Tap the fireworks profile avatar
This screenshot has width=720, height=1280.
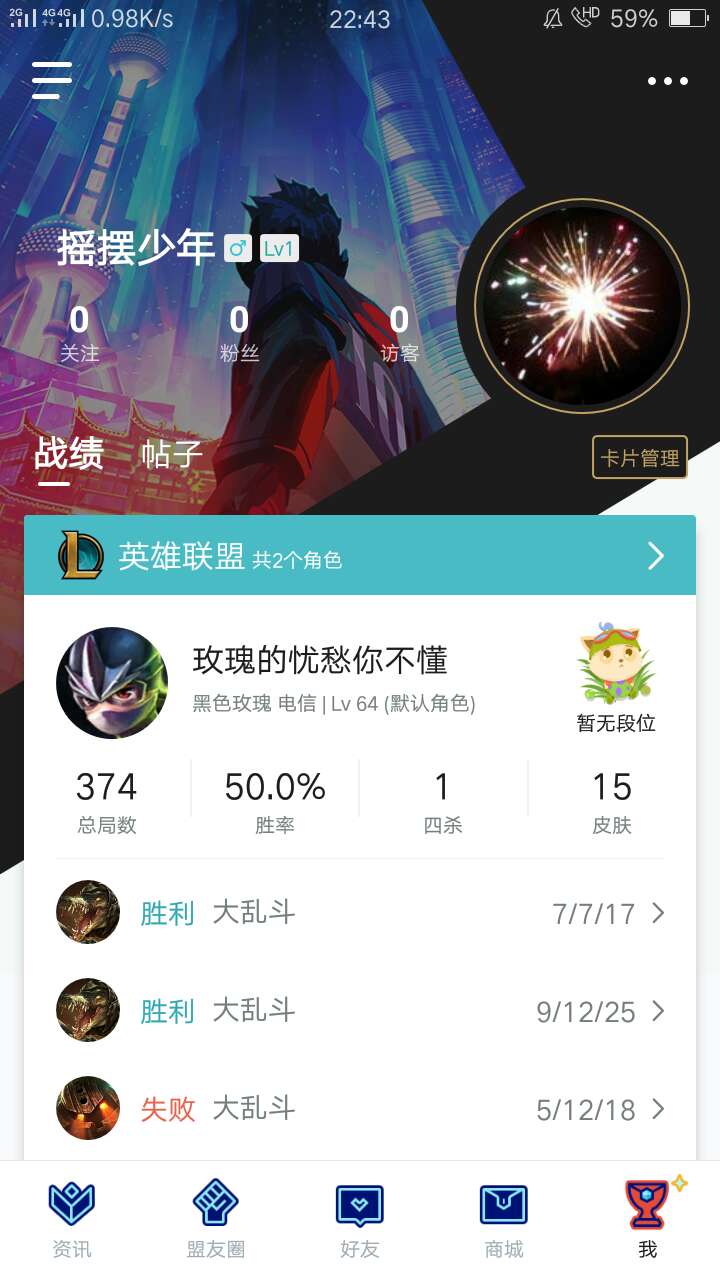(582, 306)
